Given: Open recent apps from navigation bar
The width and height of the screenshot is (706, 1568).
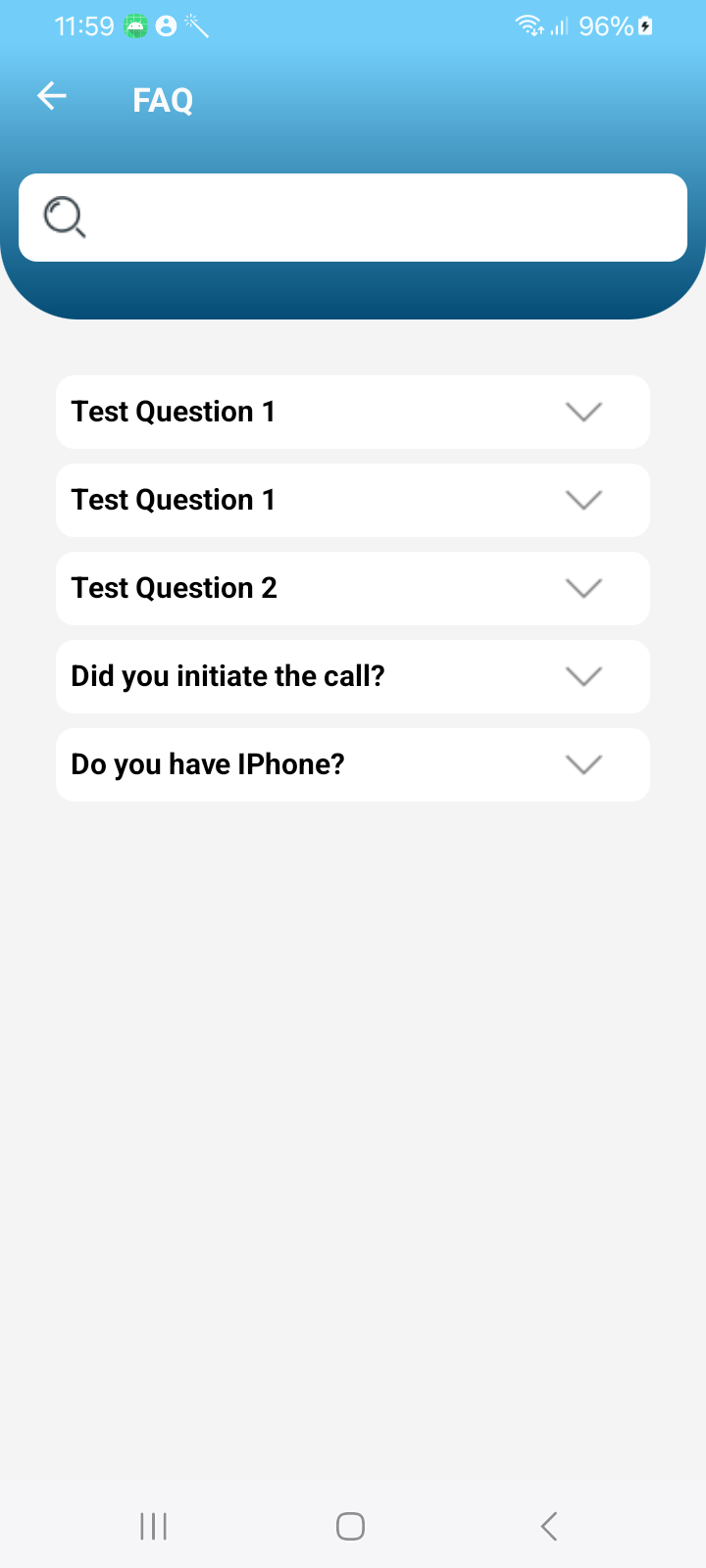Looking at the screenshot, I should point(154,1526).
